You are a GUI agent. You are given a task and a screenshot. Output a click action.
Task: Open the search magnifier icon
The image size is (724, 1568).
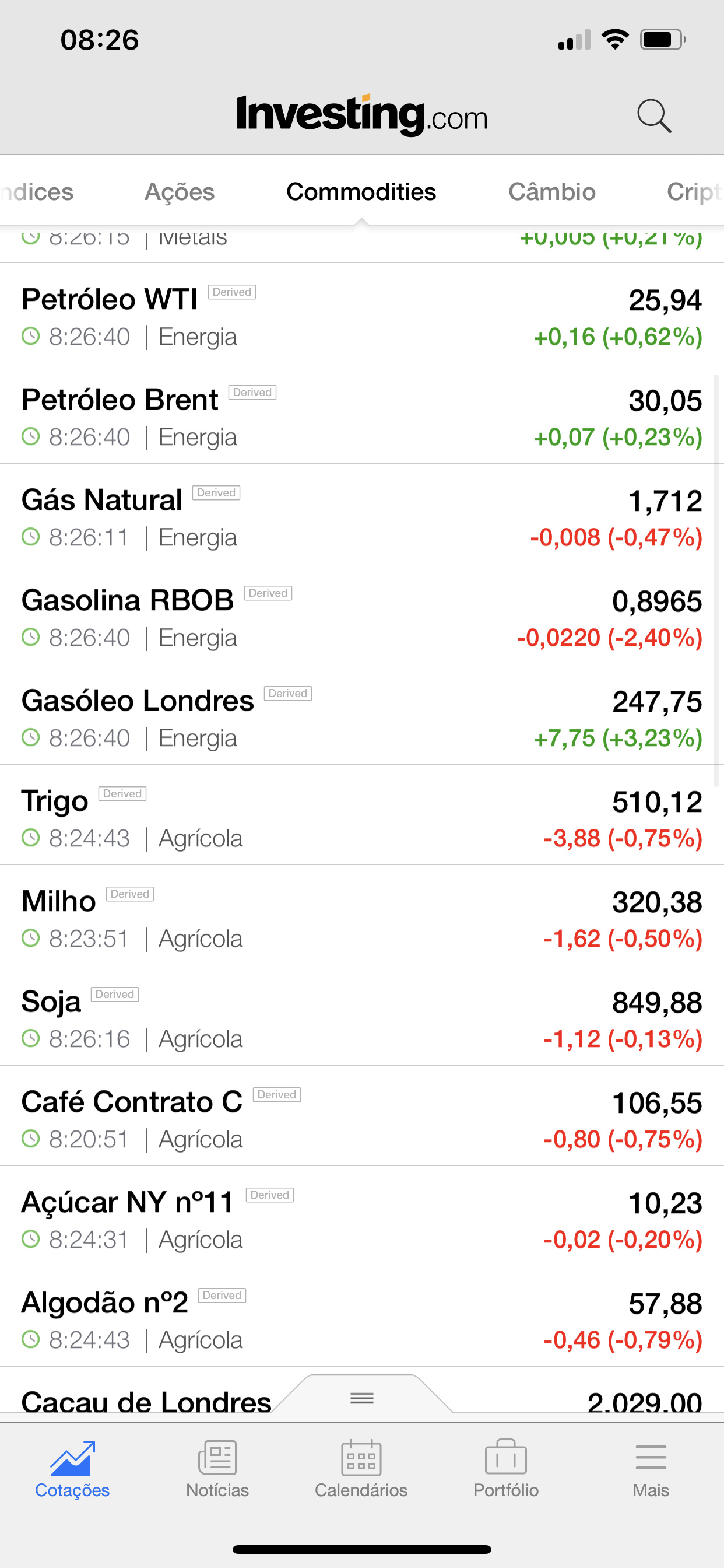click(x=653, y=116)
